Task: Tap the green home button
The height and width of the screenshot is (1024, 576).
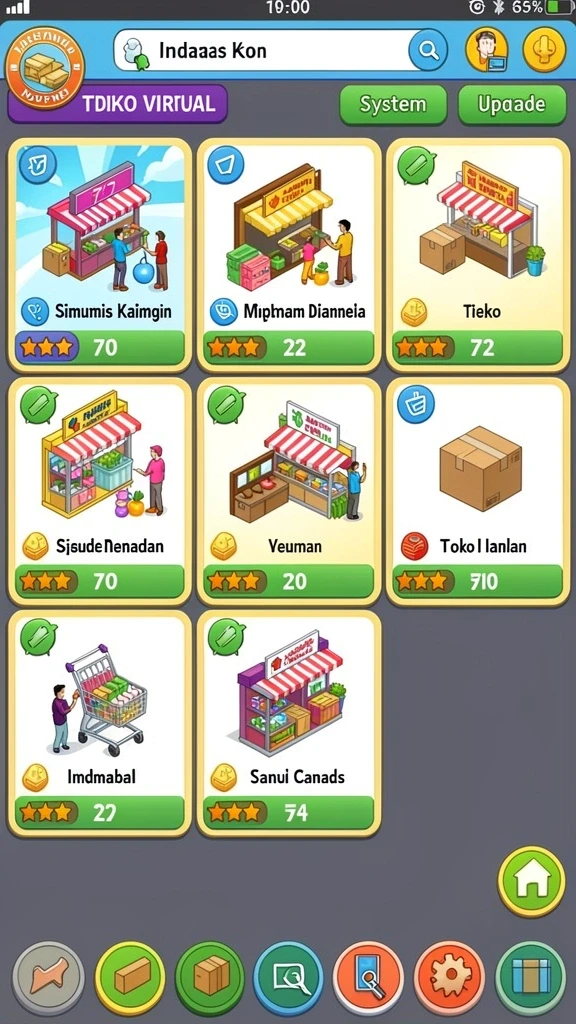Action: [x=532, y=881]
